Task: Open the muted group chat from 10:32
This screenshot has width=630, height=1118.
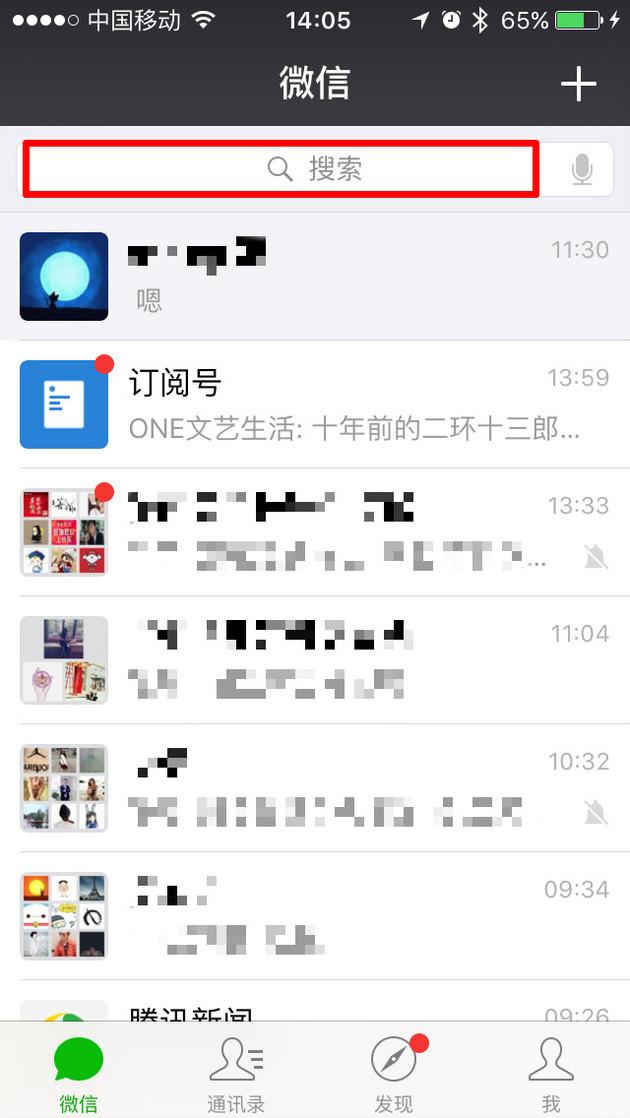Action: point(315,787)
